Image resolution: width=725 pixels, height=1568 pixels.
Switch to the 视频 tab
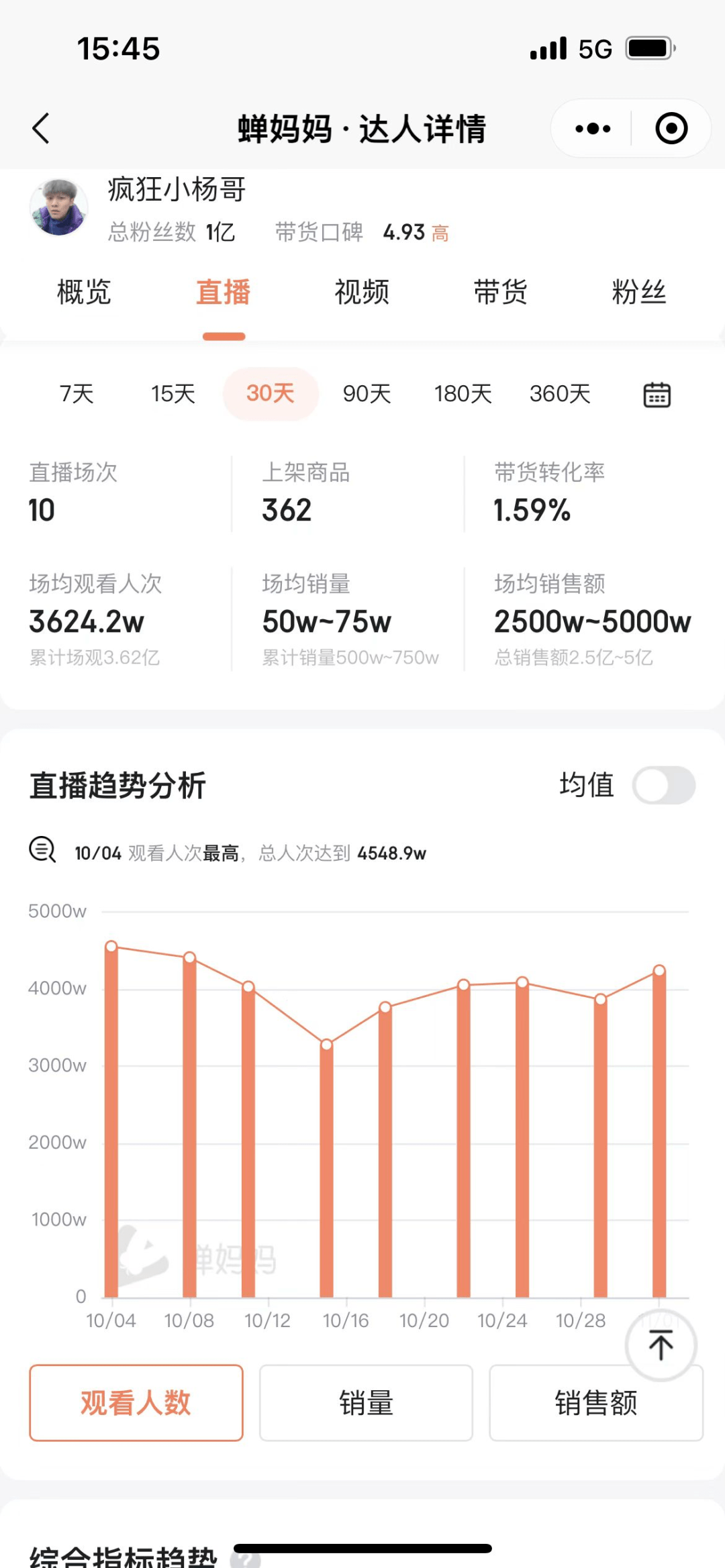point(362,293)
